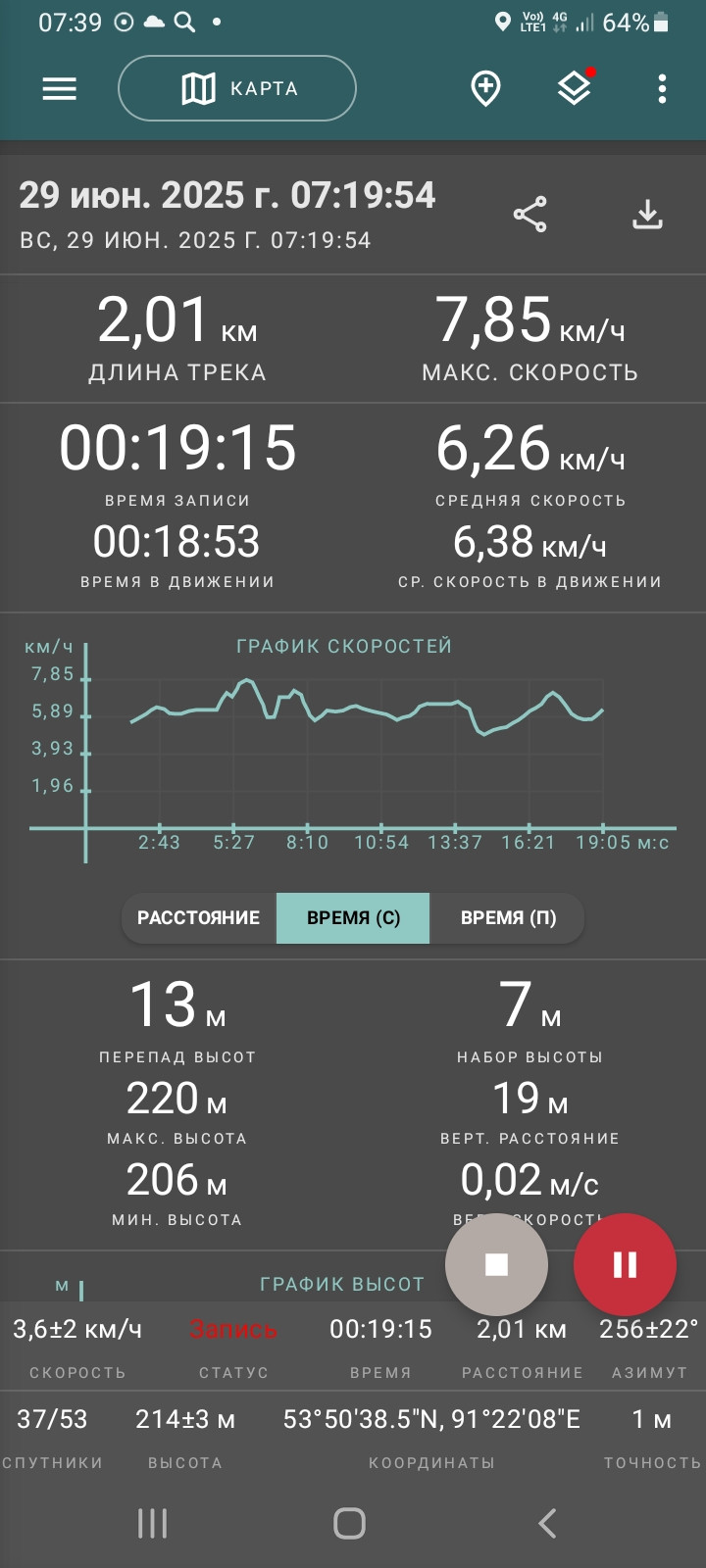Open the map layers icon
Image resolution: width=706 pixels, height=1568 pixels.
[x=575, y=87]
